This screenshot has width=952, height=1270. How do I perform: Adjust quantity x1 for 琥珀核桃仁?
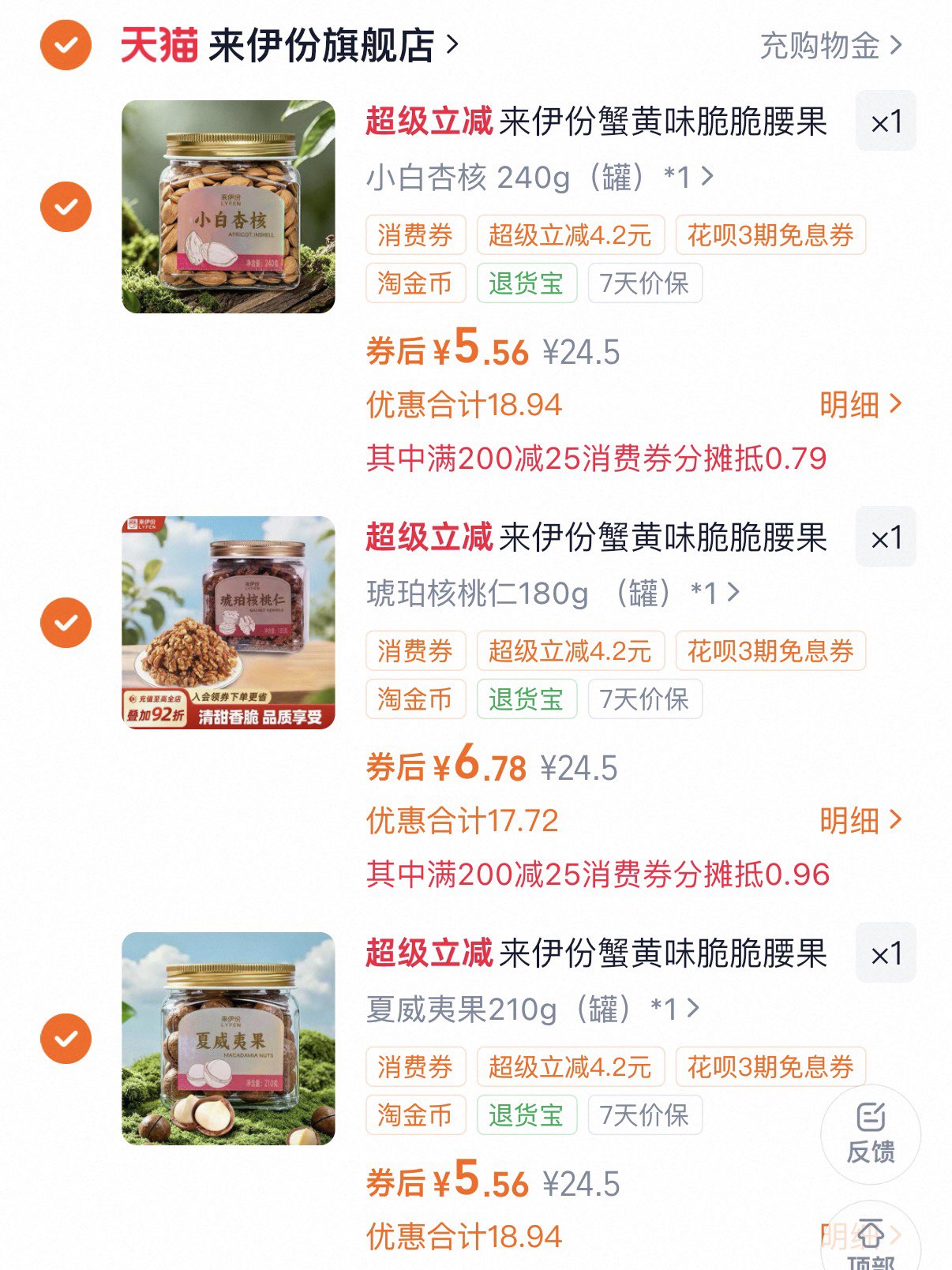(x=886, y=538)
